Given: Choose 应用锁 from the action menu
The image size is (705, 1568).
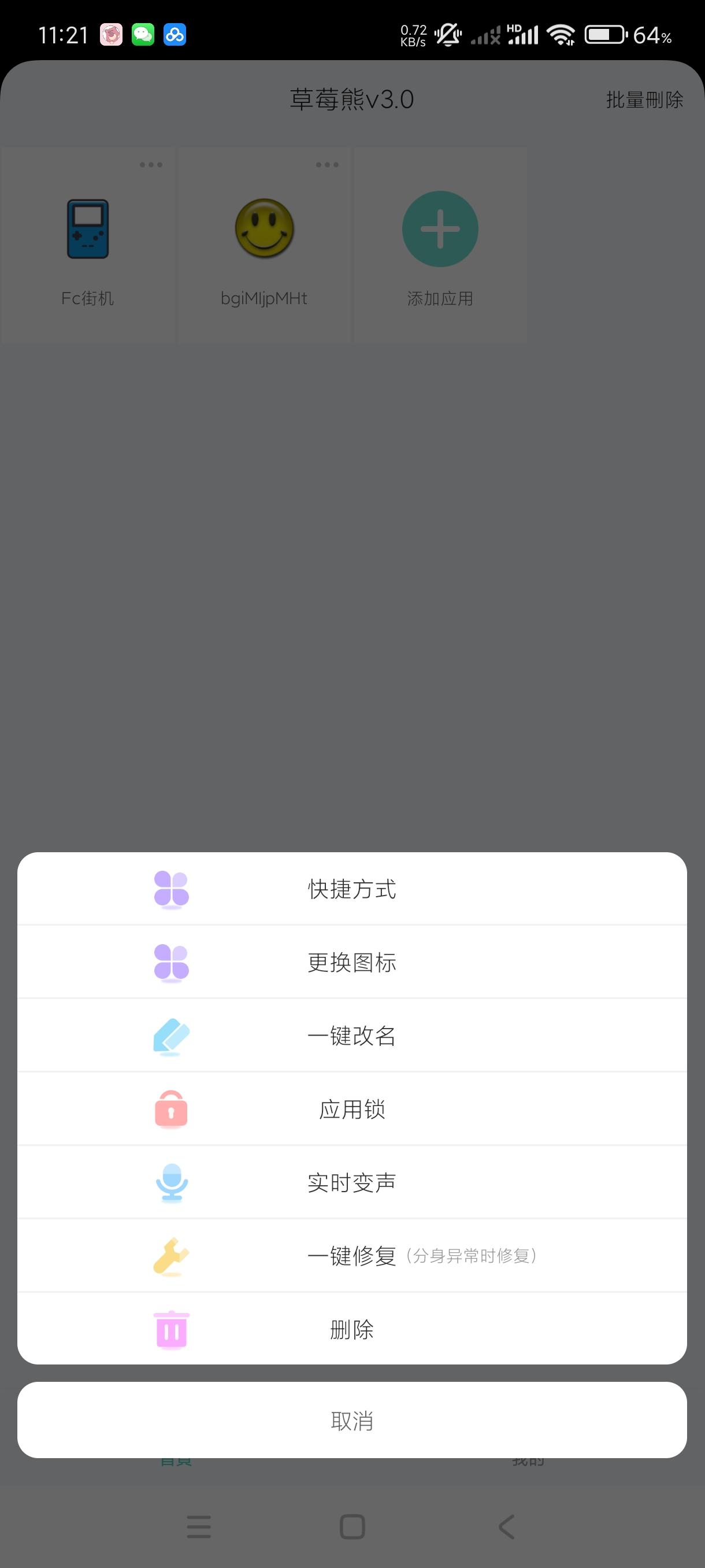Looking at the screenshot, I should tap(352, 1108).
